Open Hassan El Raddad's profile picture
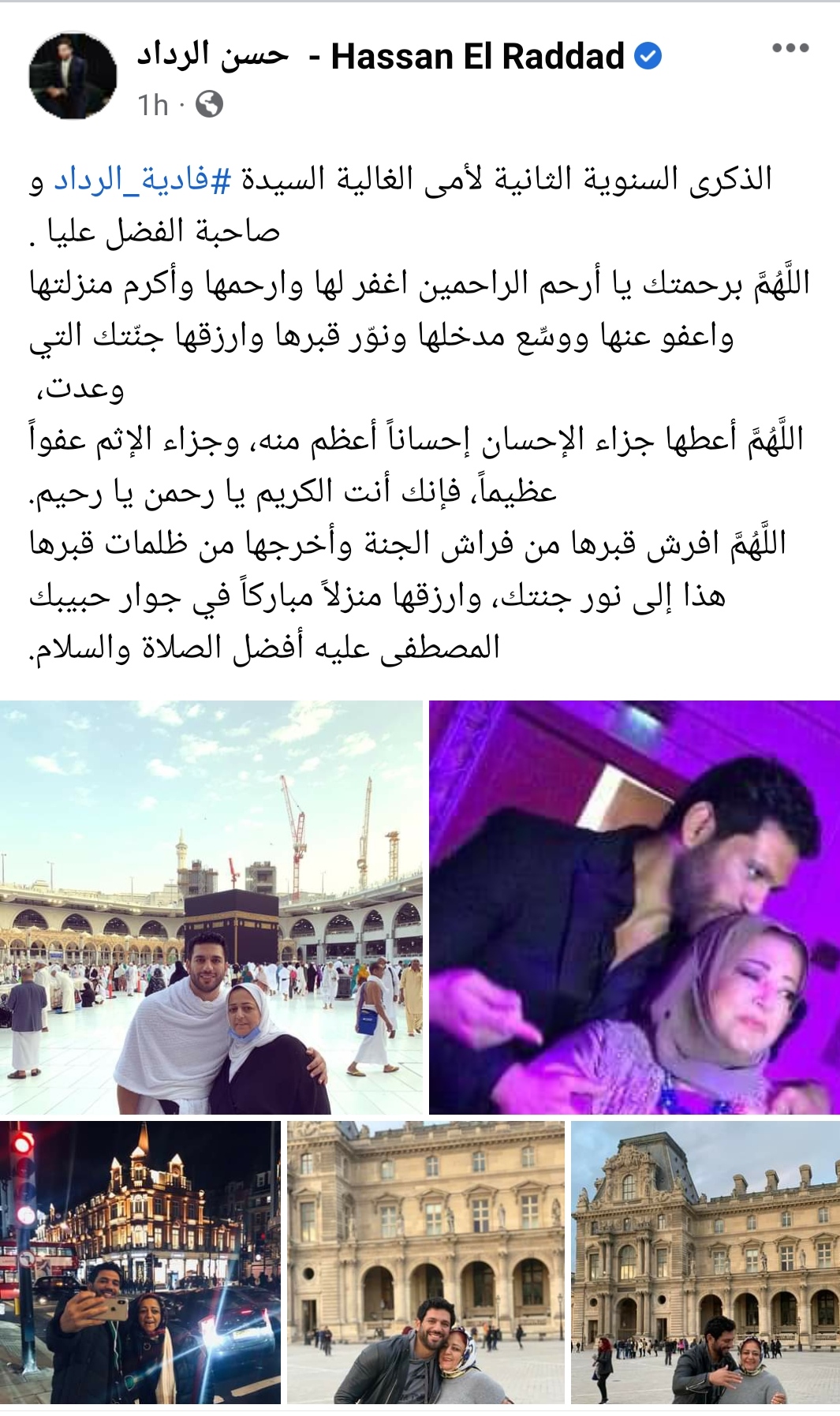The image size is (840, 1416). 73,77
